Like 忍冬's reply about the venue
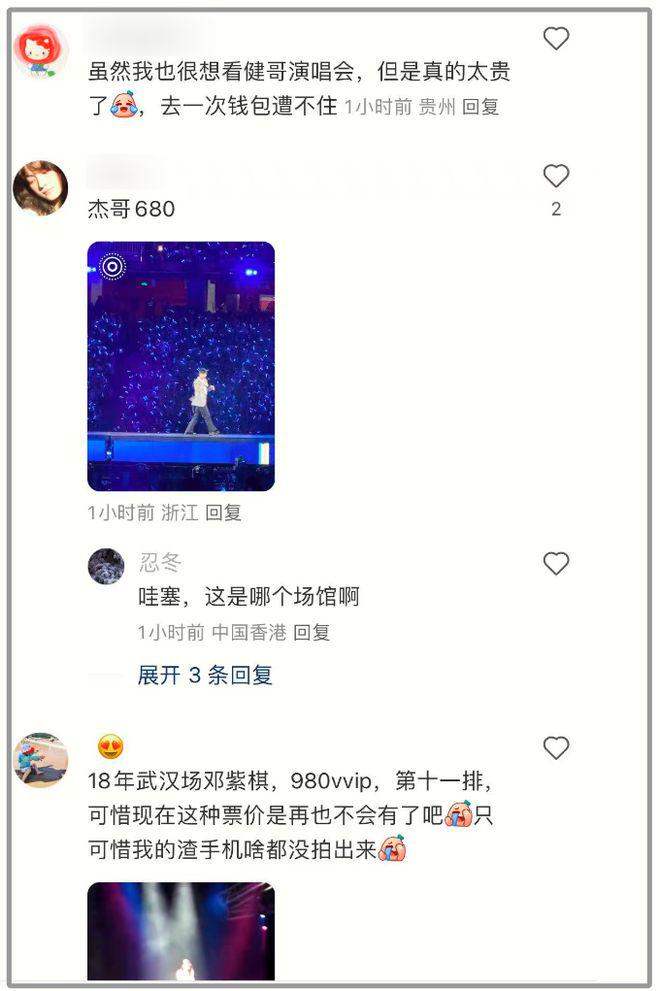Image resolution: width=660 pixels, height=991 pixels. tap(556, 564)
